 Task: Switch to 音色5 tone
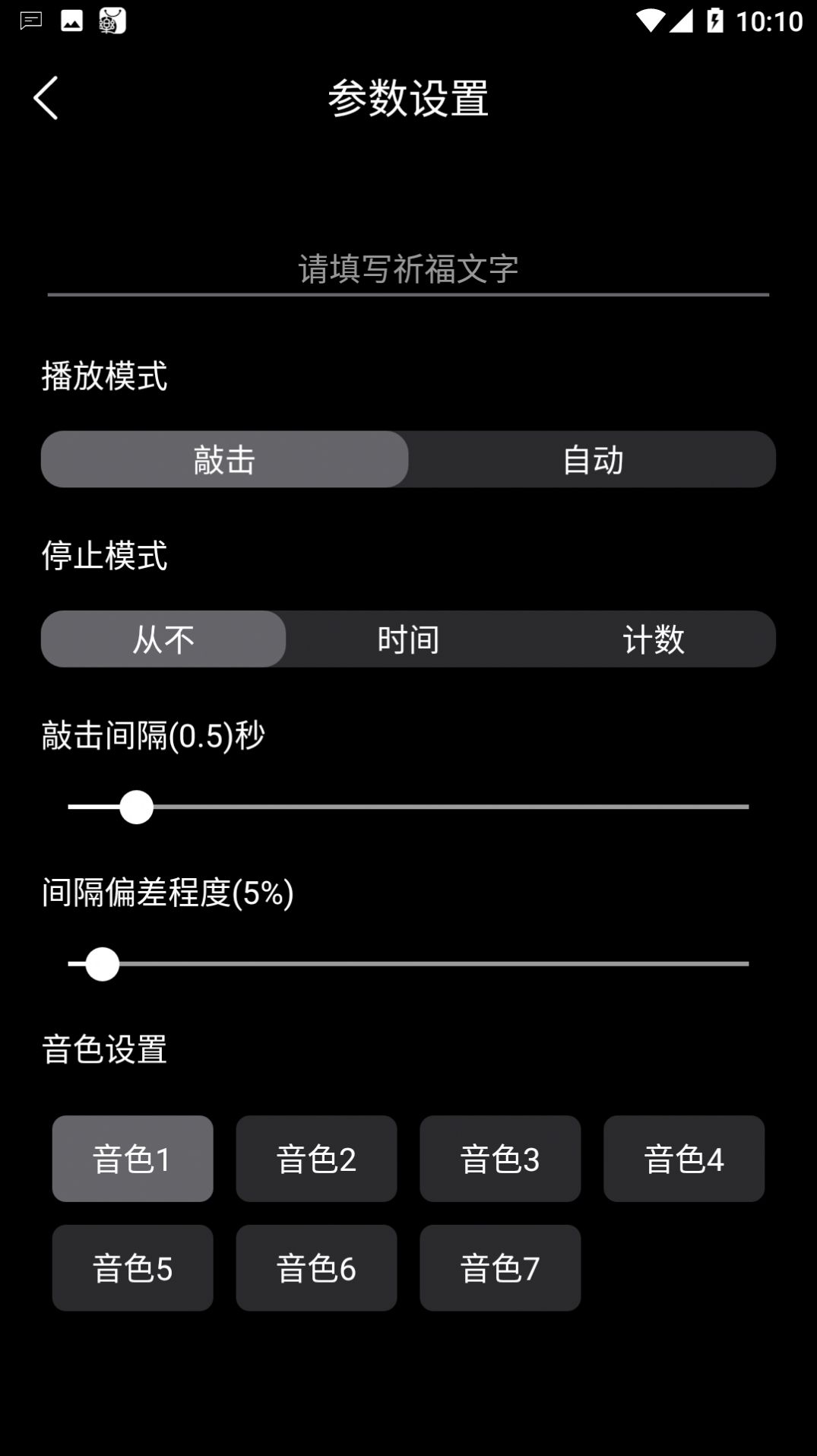tap(132, 1267)
